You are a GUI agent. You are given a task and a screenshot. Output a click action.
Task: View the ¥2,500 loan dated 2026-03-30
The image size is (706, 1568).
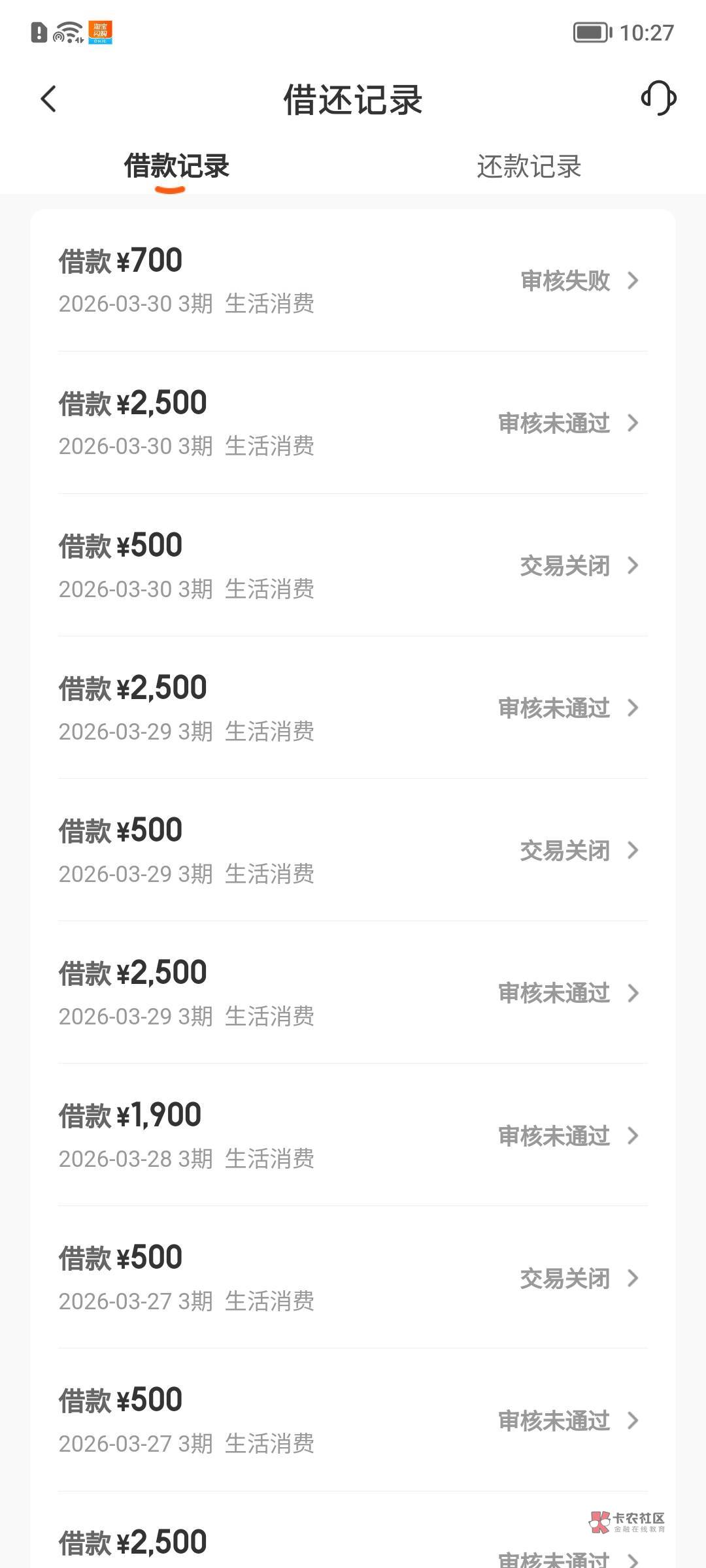pyautogui.click(x=353, y=423)
